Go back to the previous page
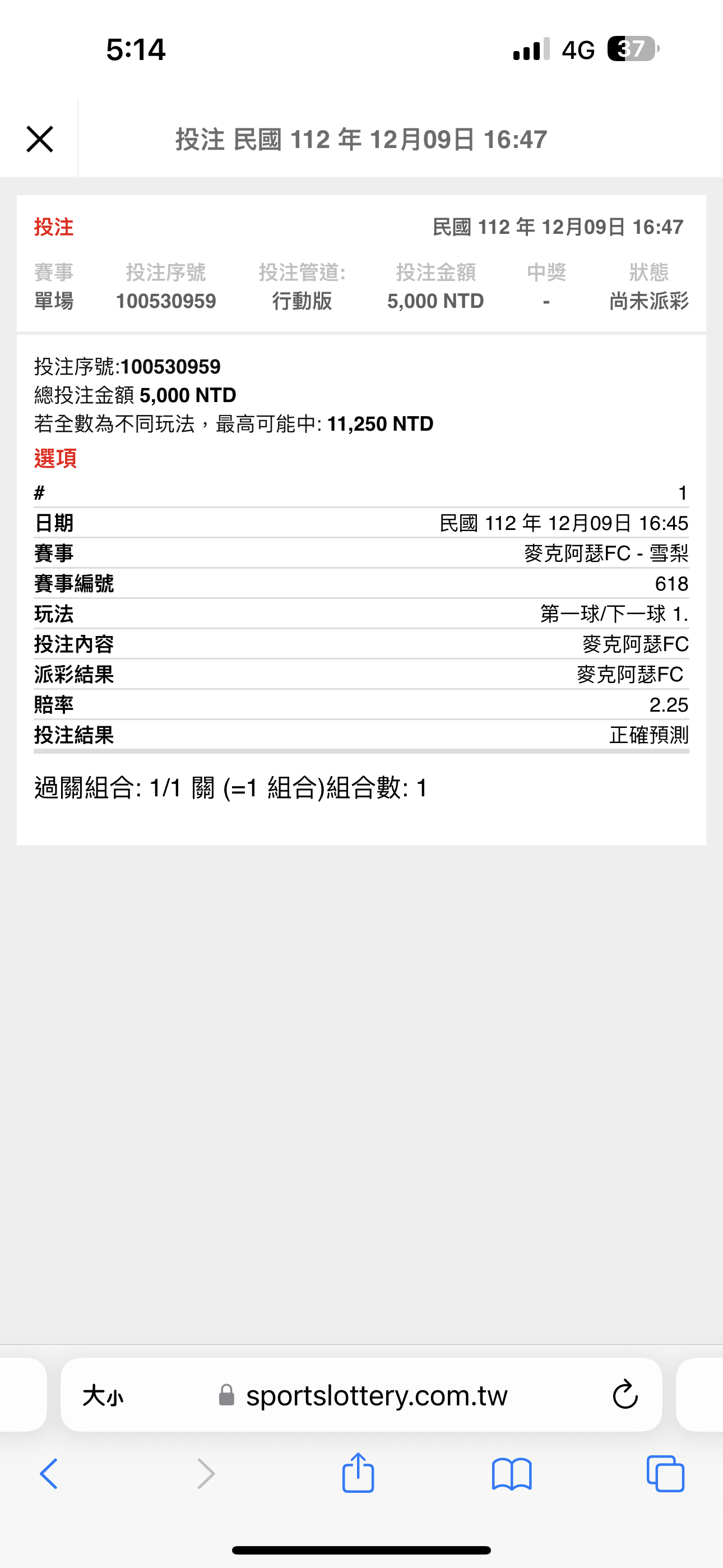Image resolution: width=723 pixels, height=1568 pixels. [x=49, y=1474]
